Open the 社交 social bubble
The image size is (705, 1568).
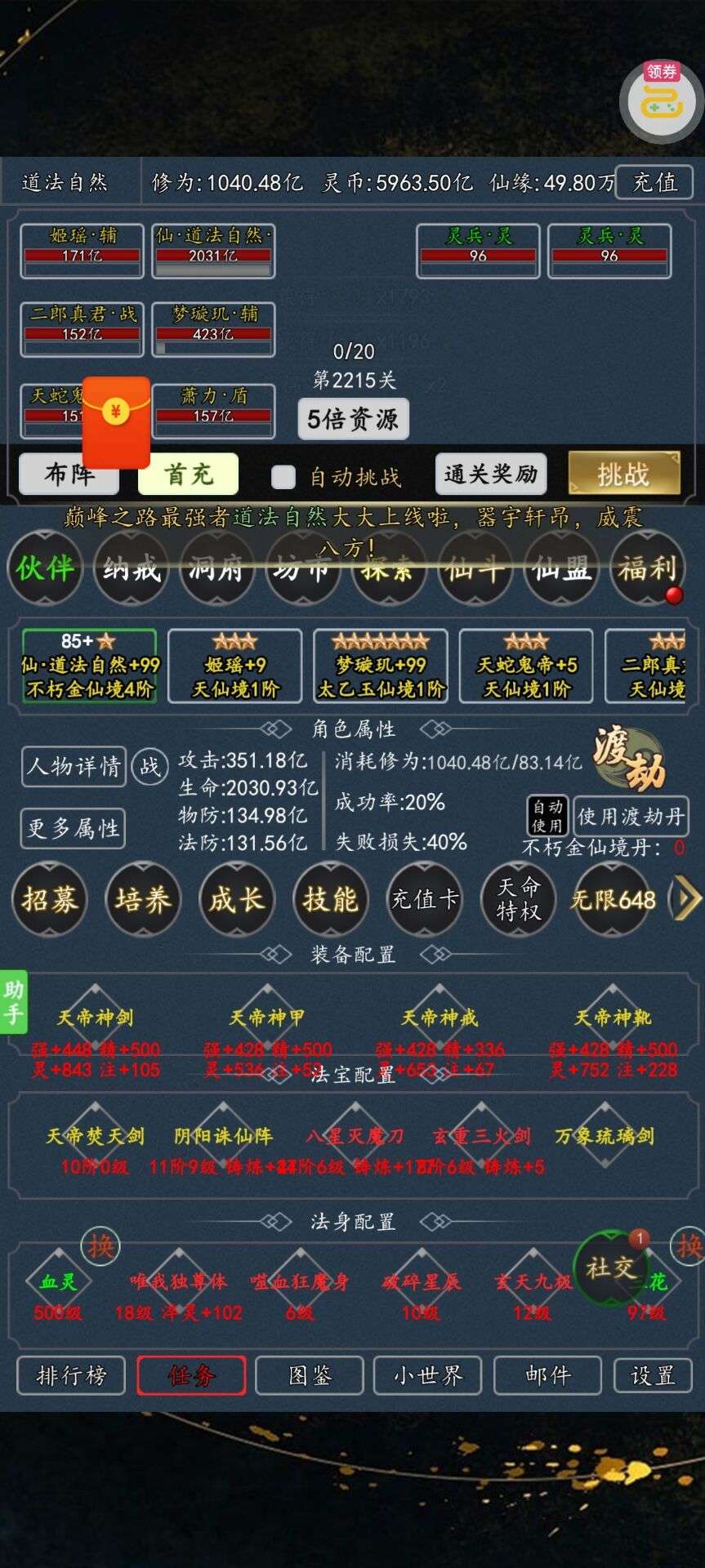609,1267
